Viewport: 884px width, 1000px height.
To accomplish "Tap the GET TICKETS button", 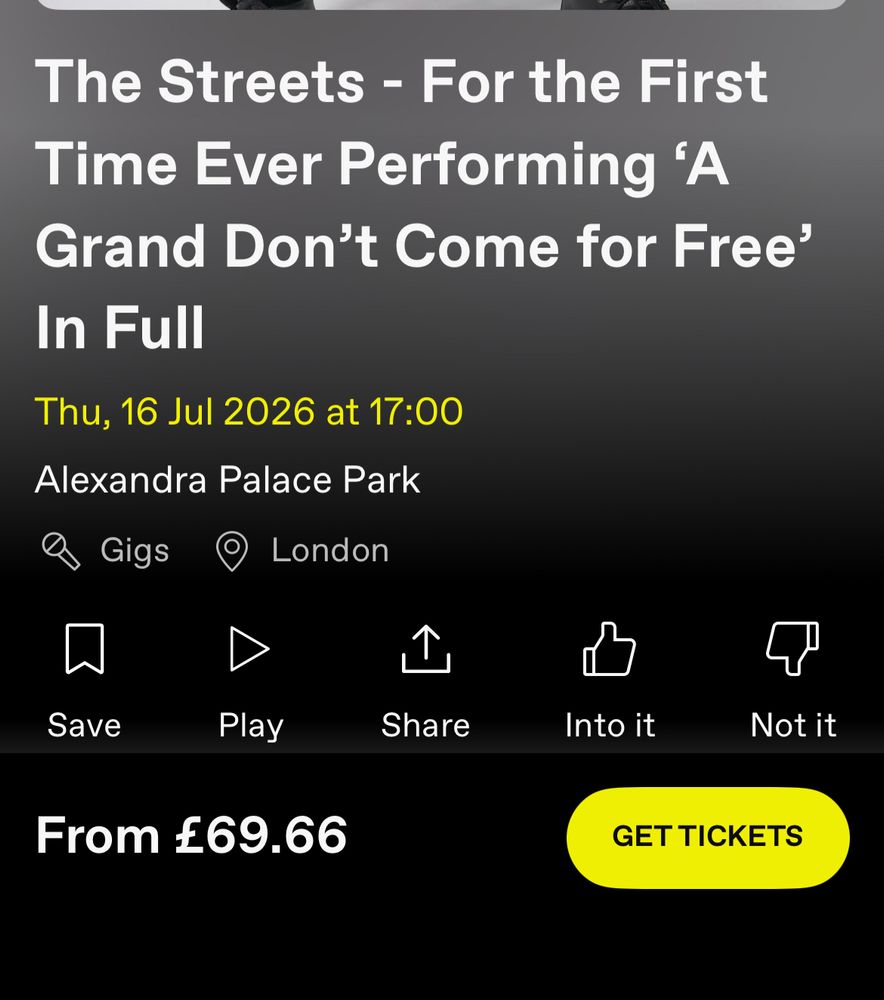I will point(708,837).
